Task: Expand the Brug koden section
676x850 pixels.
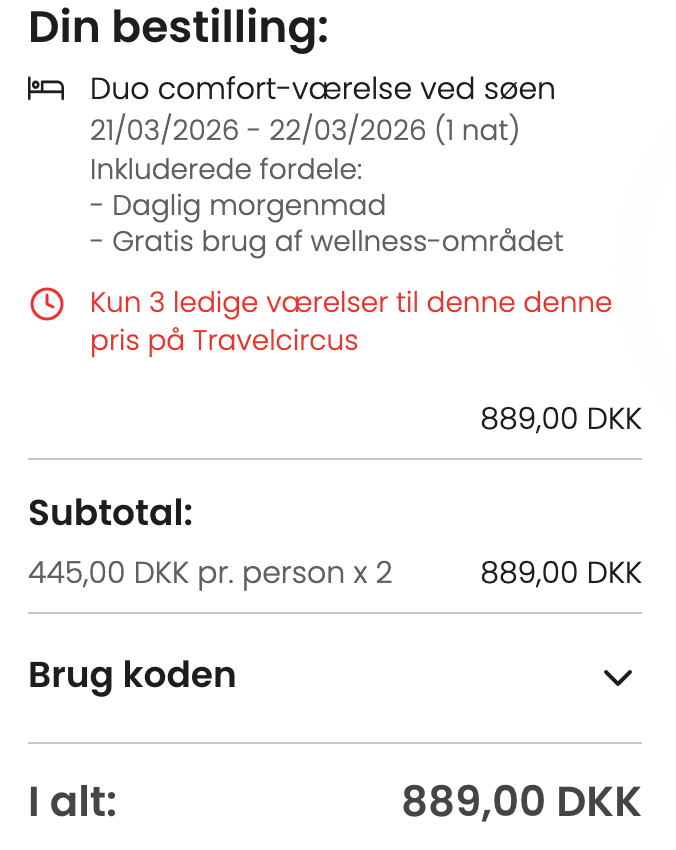Action: 618,677
